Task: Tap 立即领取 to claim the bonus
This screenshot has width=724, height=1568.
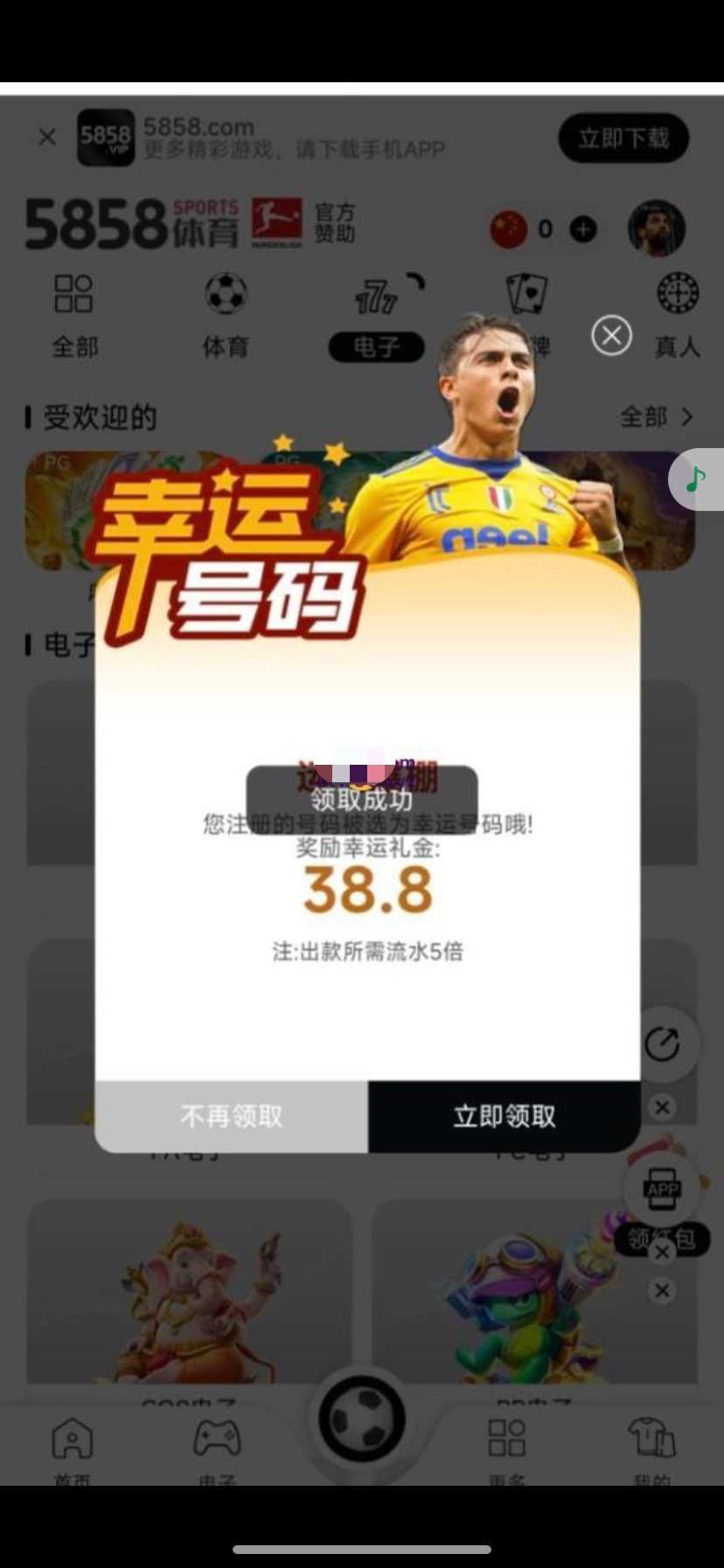Action: pyautogui.click(x=504, y=1116)
